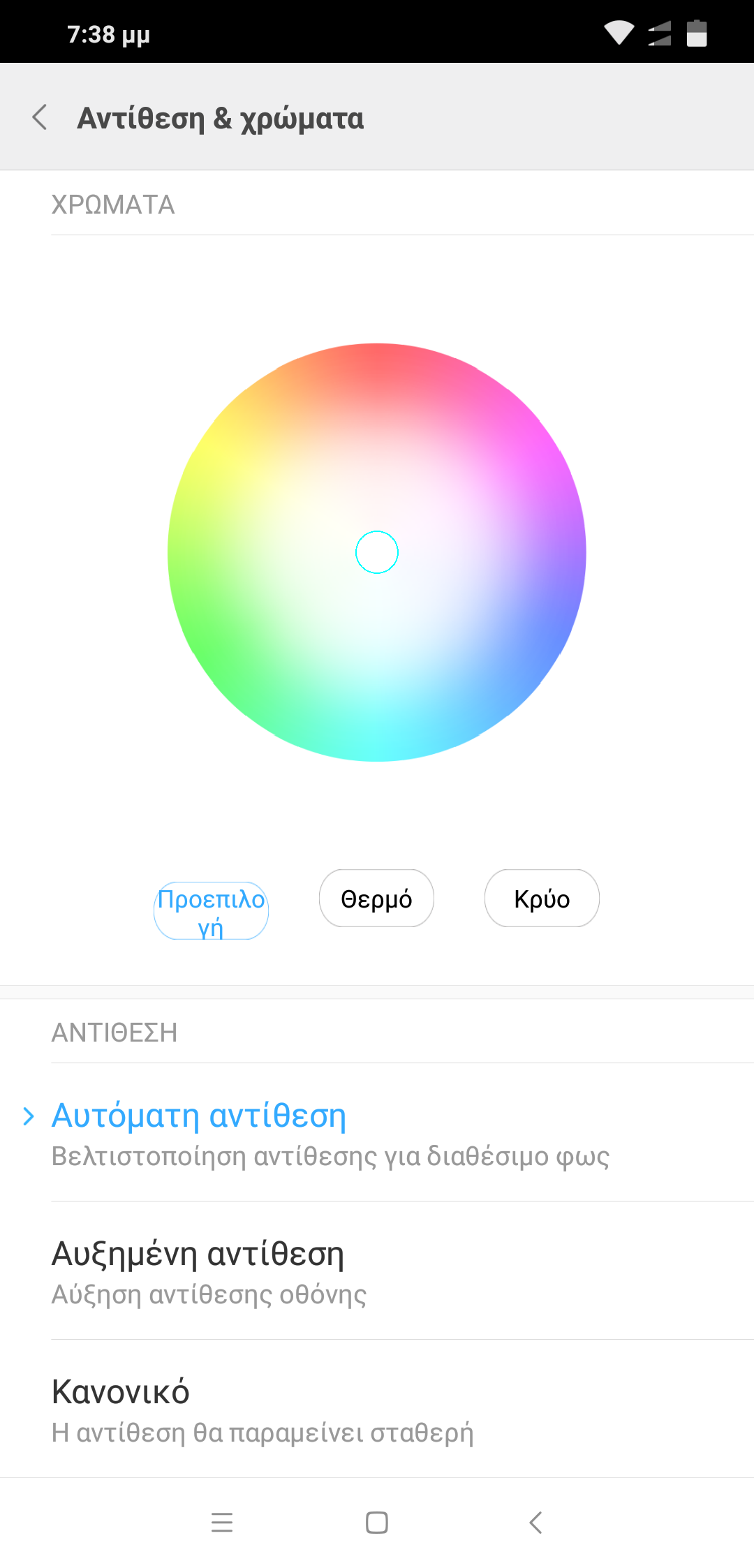Choose the Κρύο color preset
754x1568 pixels.
[542, 898]
